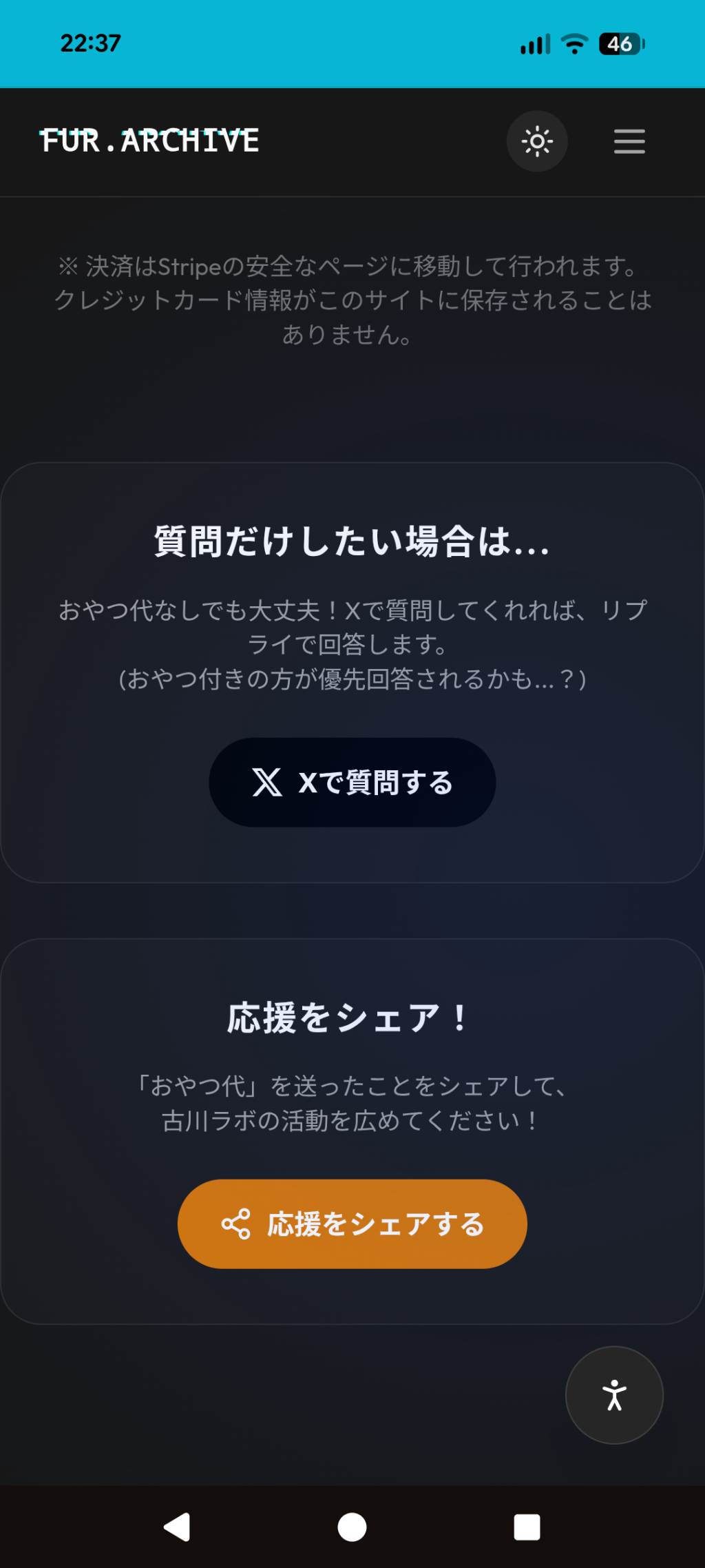The width and height of the screenshot is (705, 1568).
Task: Toggle the accessibility widget open
Action: point(613,1394)
